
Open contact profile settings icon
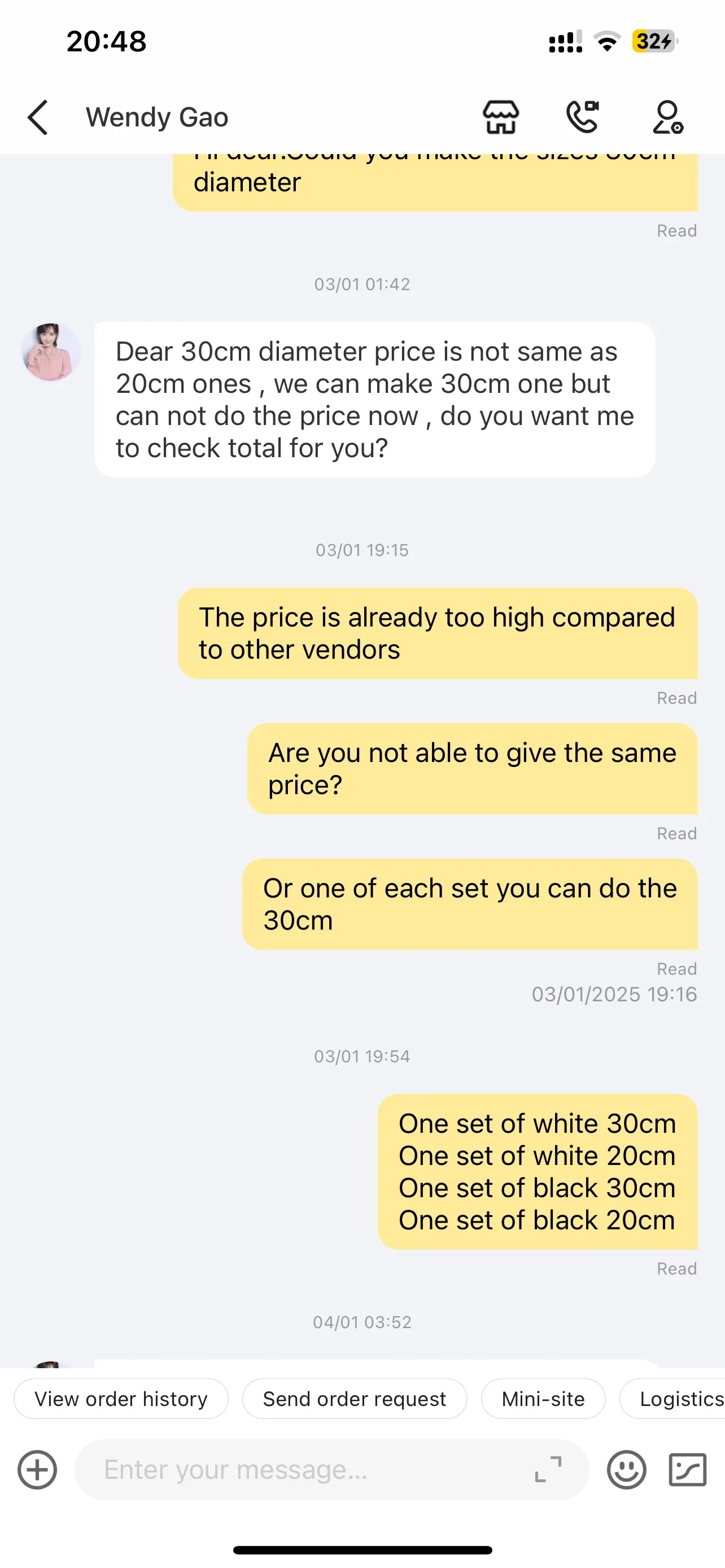click(668, 117)
